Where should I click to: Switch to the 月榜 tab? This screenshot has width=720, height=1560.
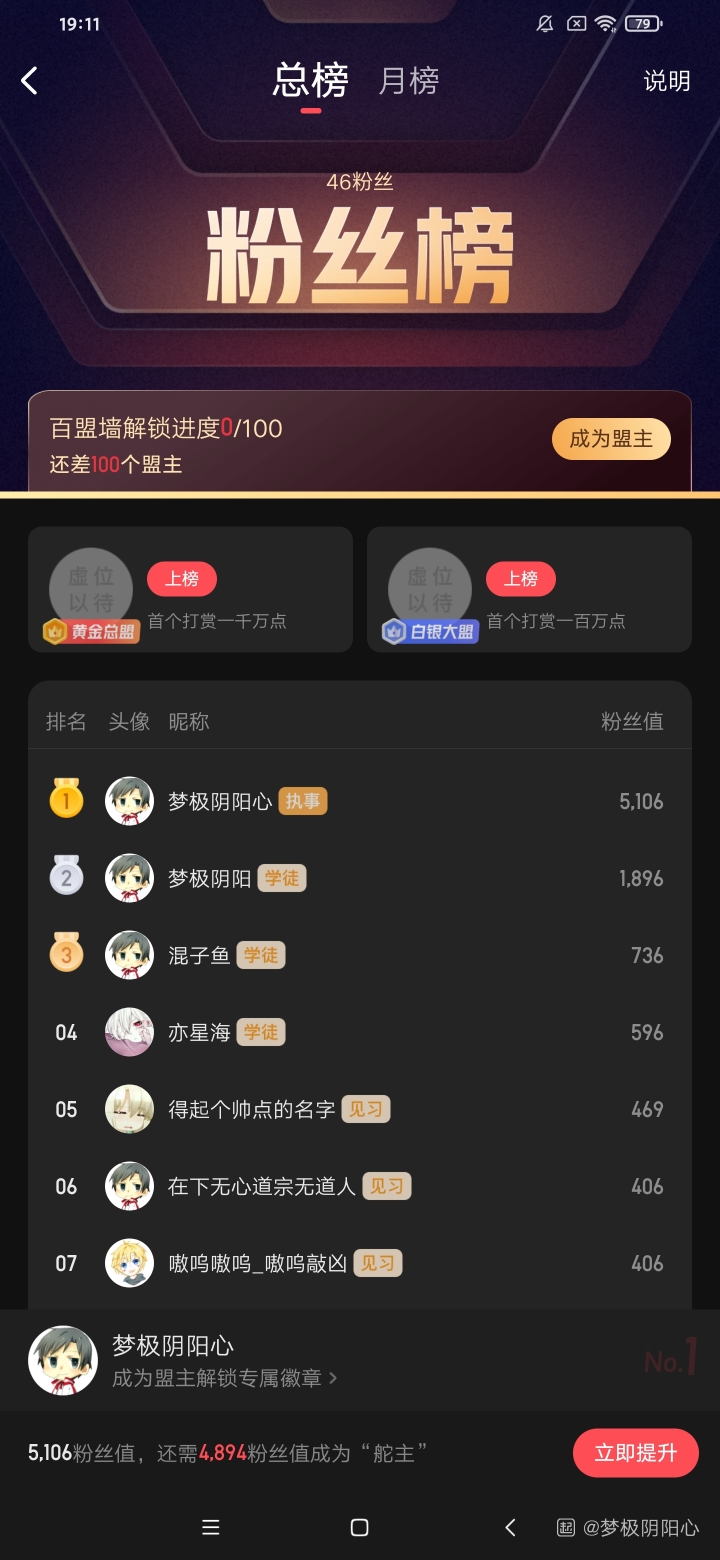tap(408, 81)
